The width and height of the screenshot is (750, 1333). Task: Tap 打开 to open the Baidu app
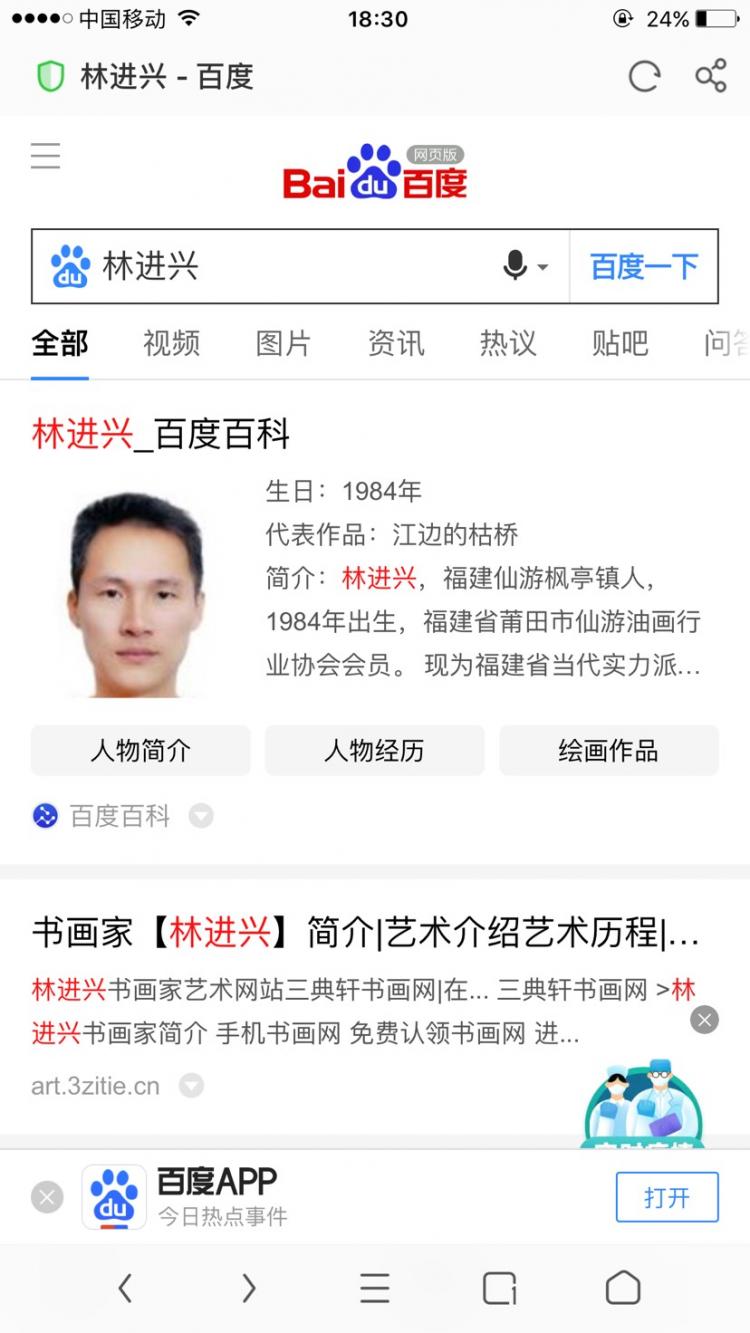667,1197
